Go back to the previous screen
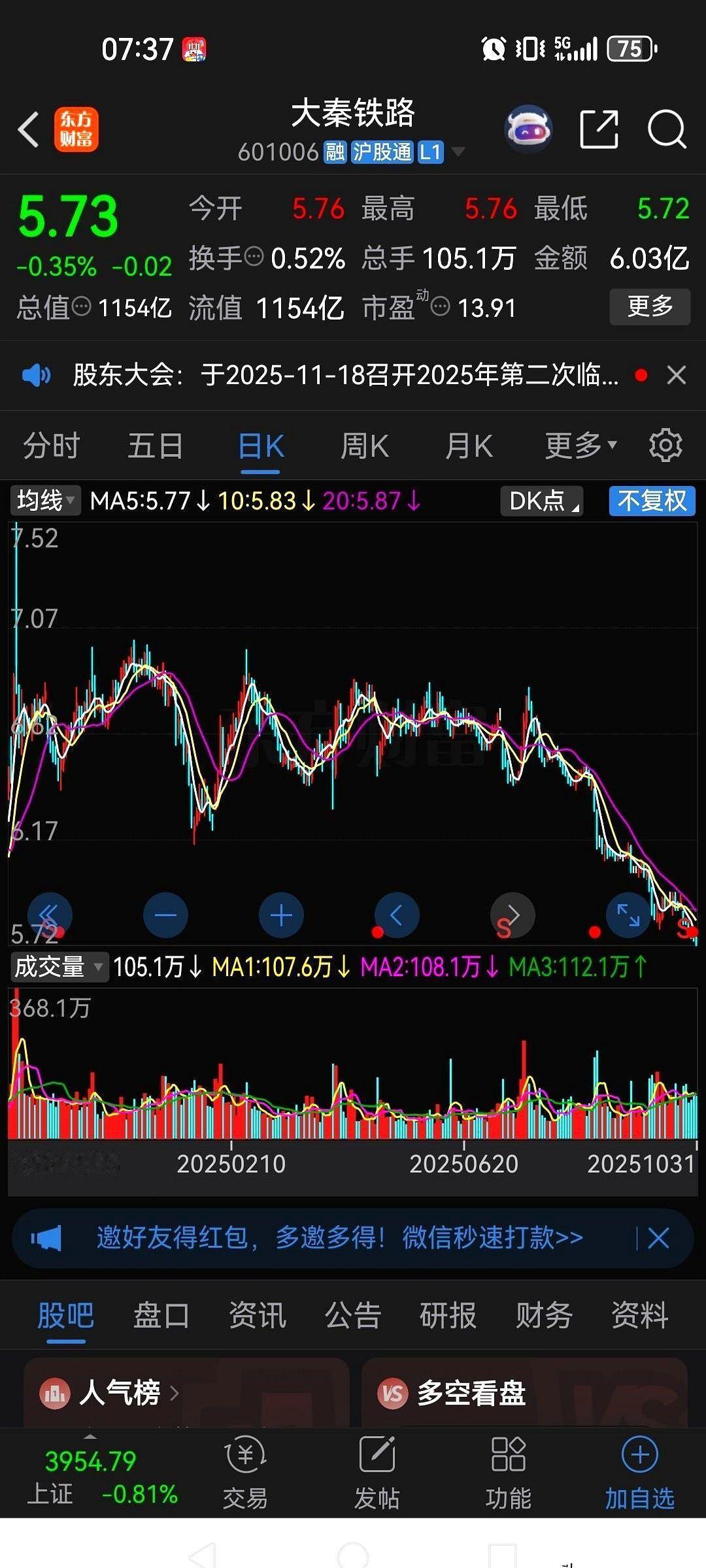 point(29,129)
